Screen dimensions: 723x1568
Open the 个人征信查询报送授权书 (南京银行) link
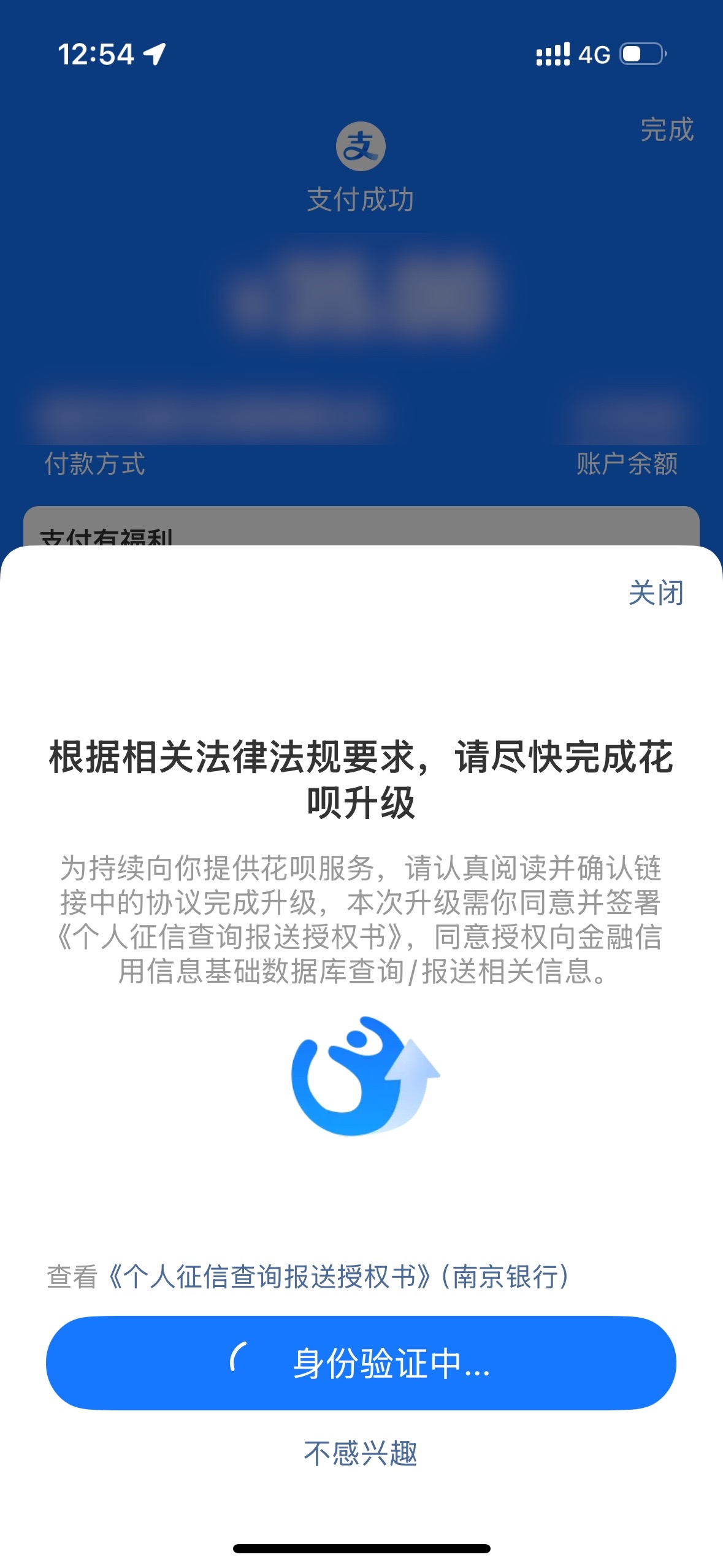pos(337,1277)
